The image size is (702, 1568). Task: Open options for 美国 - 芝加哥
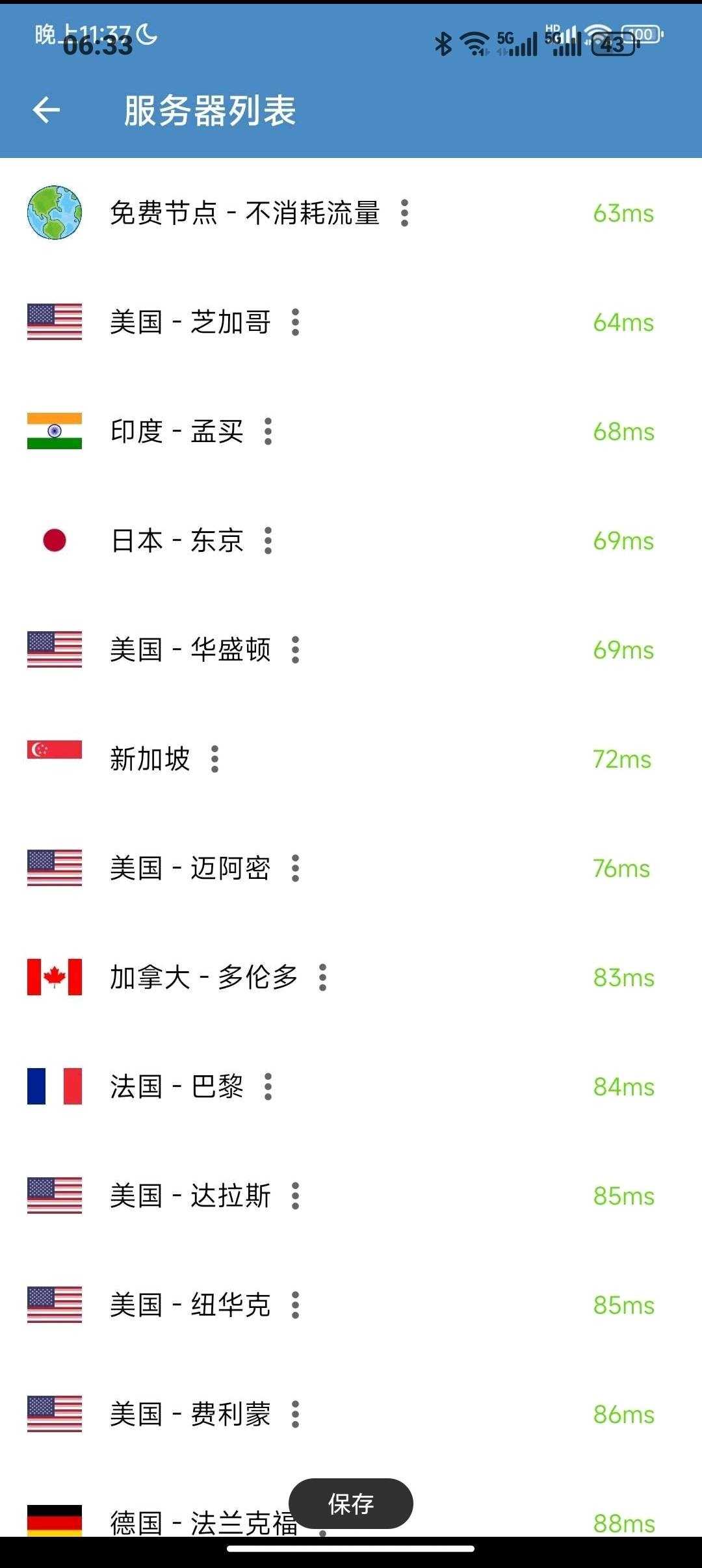[296, 322]
